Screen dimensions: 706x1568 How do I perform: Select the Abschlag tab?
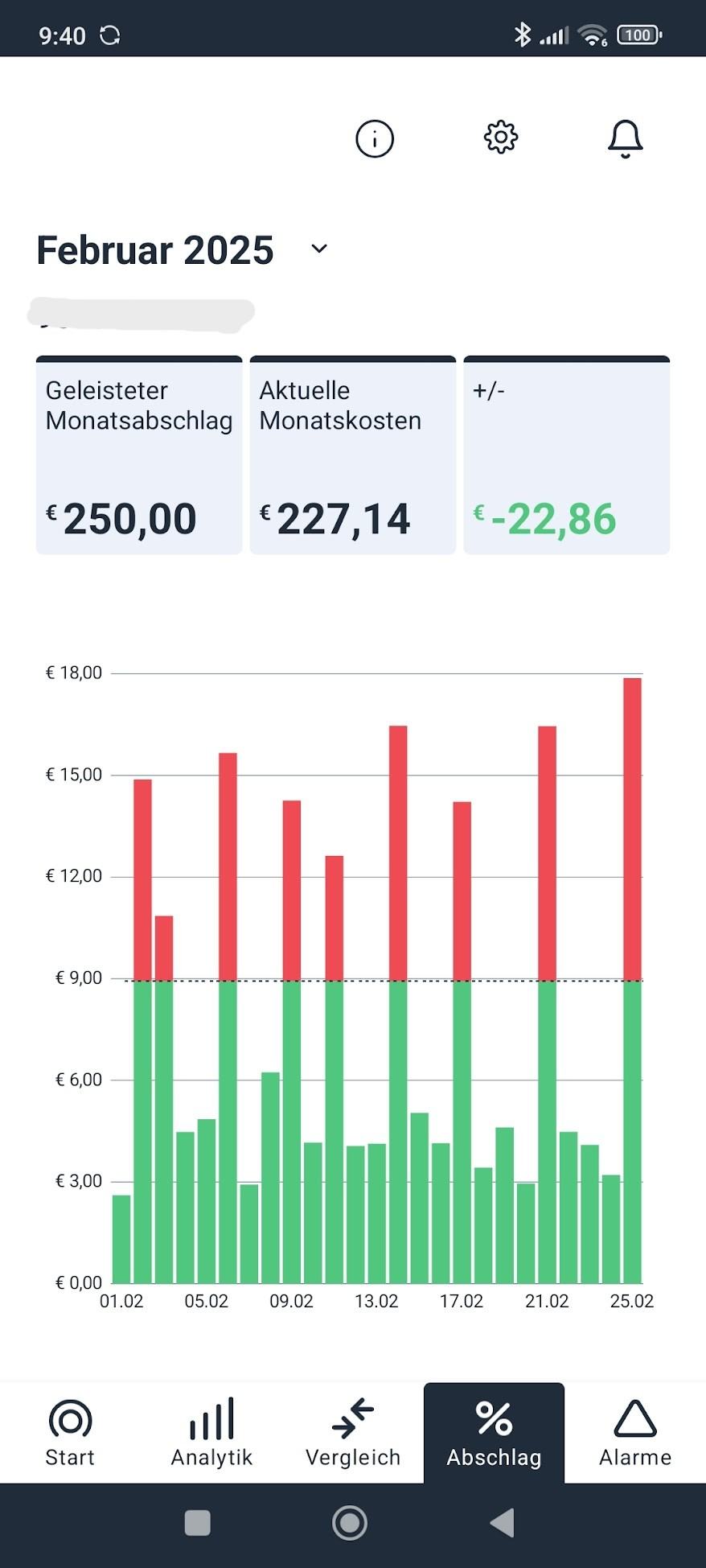click(494, 1434)
